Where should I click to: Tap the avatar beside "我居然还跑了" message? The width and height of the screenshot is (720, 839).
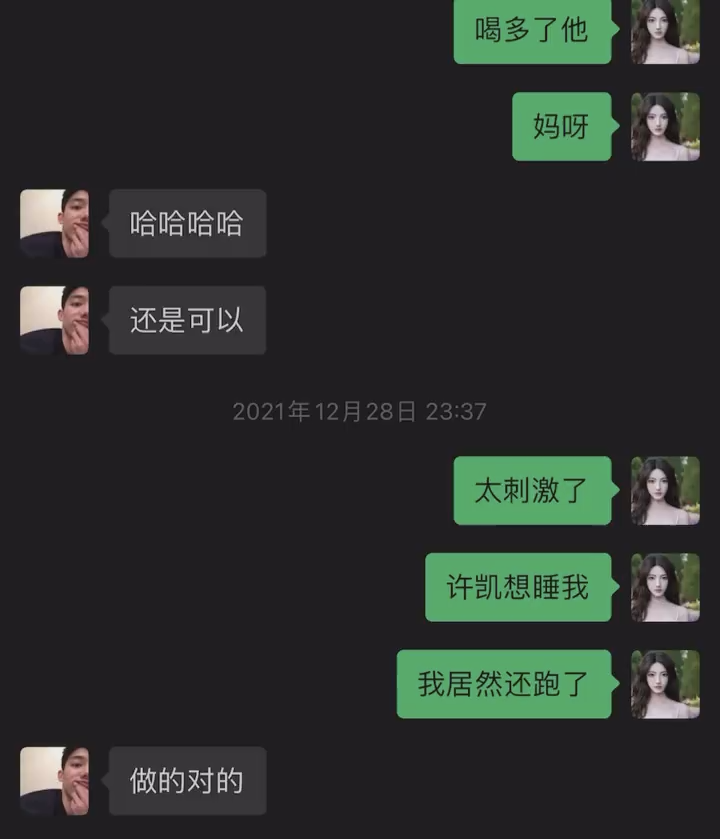(x=665, y=684)
